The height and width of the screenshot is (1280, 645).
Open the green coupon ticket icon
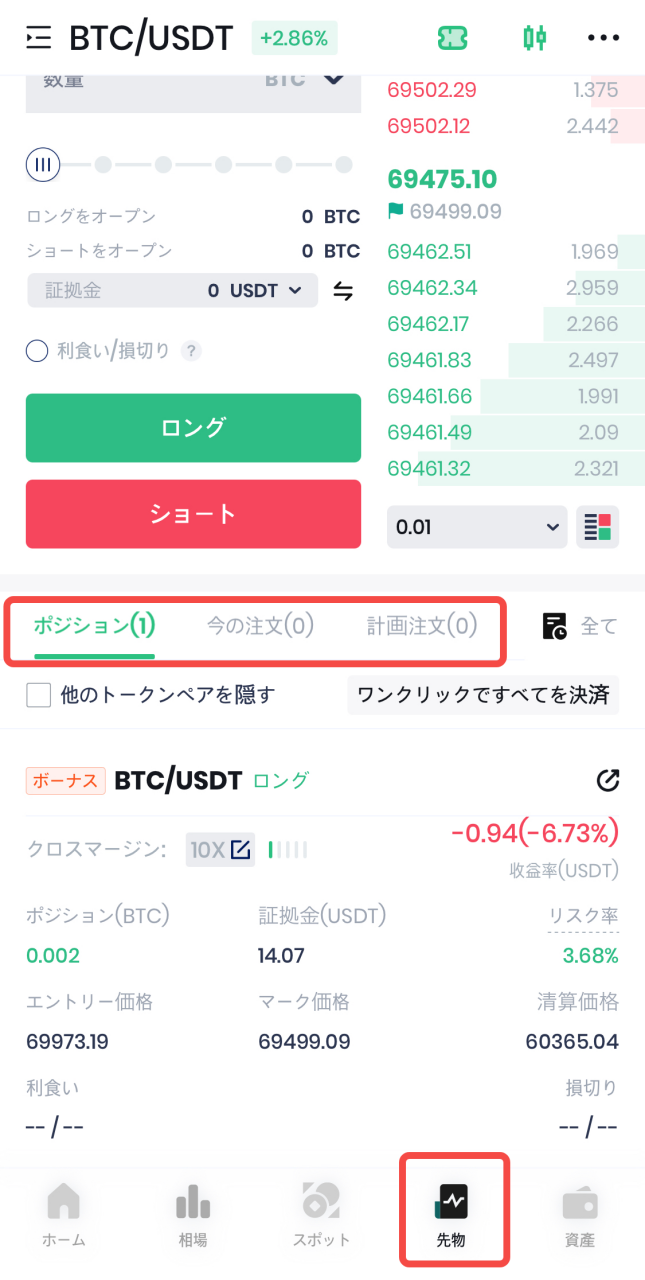coord(453,39)
